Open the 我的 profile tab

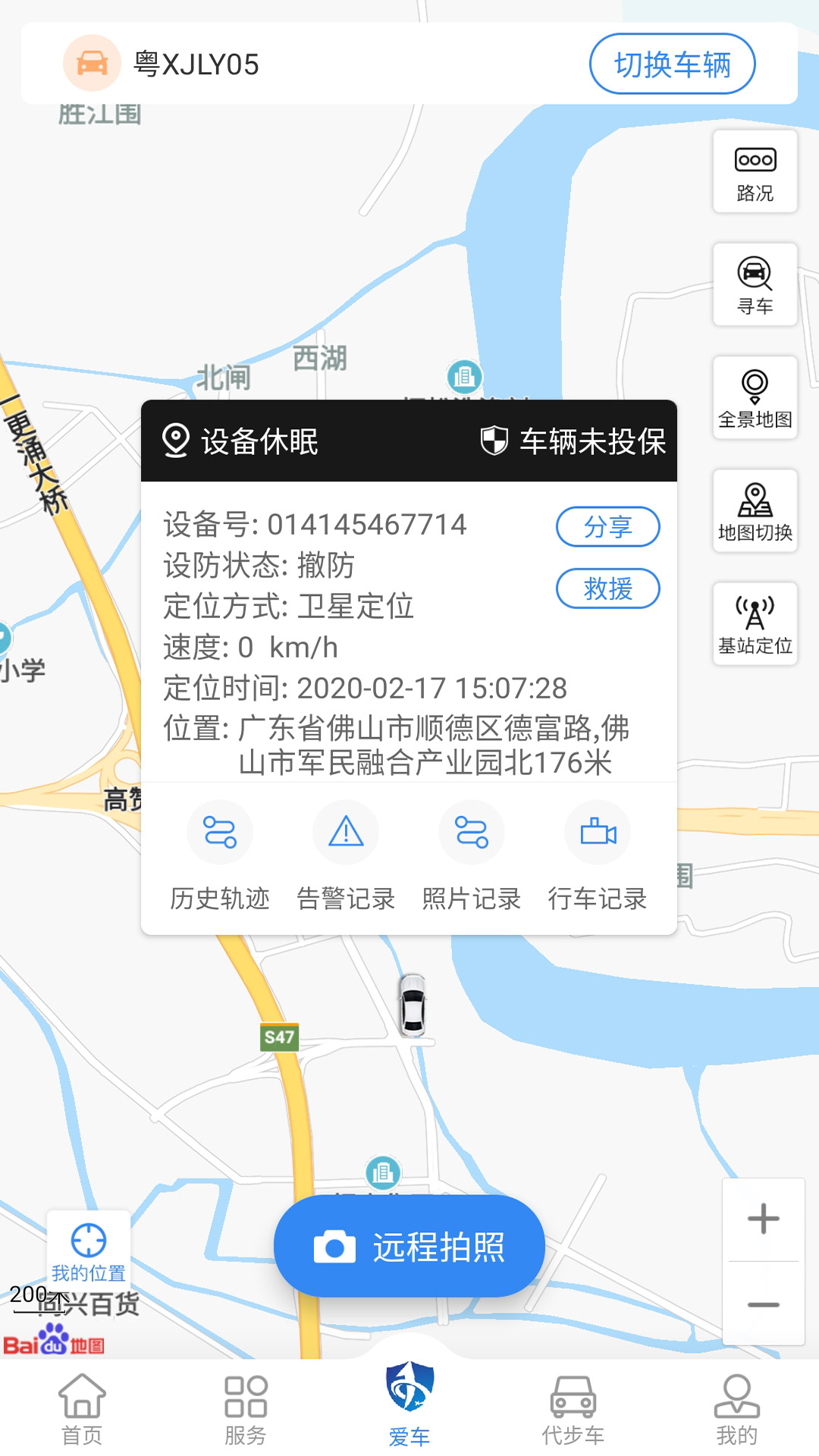pyautogui.click(x=737, y=1409)
